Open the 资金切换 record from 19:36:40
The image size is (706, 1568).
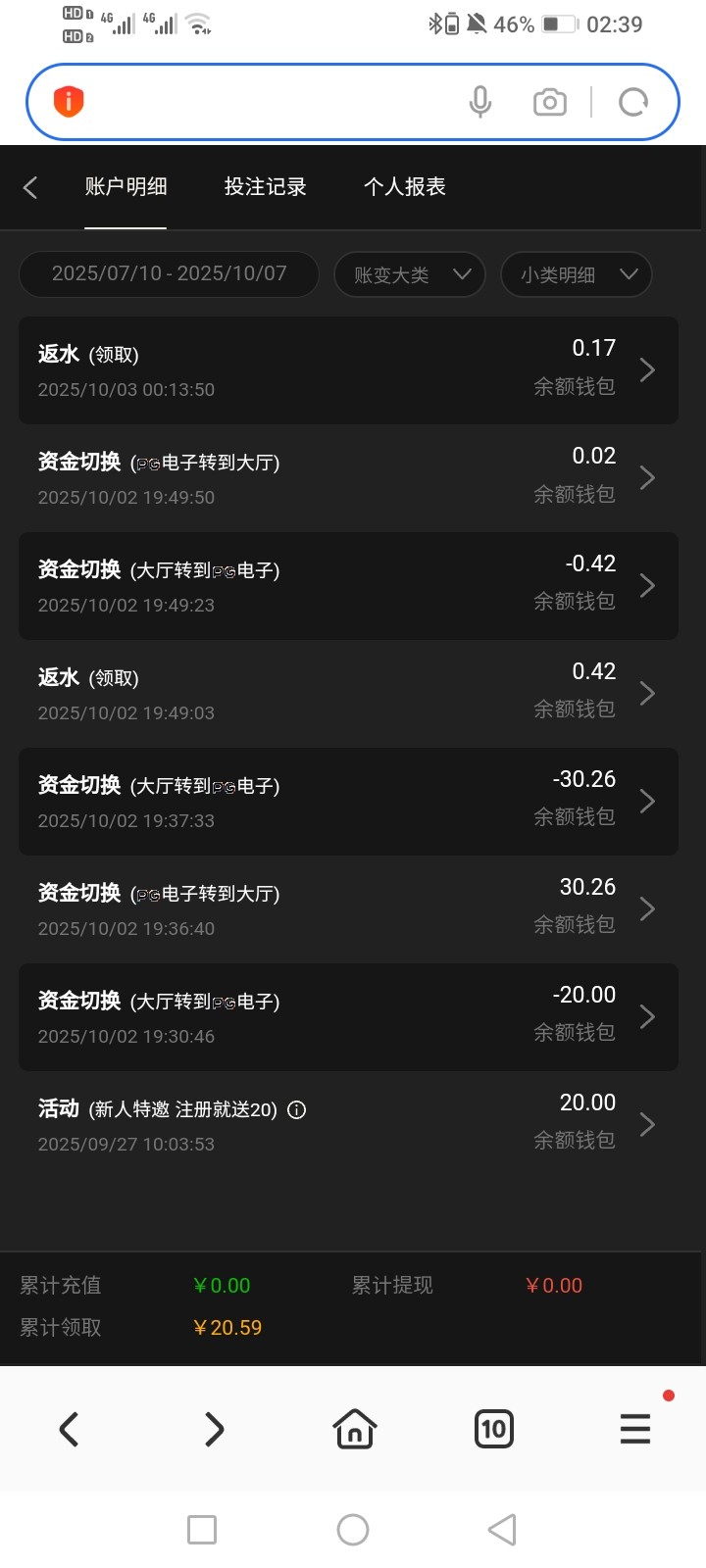348,909
